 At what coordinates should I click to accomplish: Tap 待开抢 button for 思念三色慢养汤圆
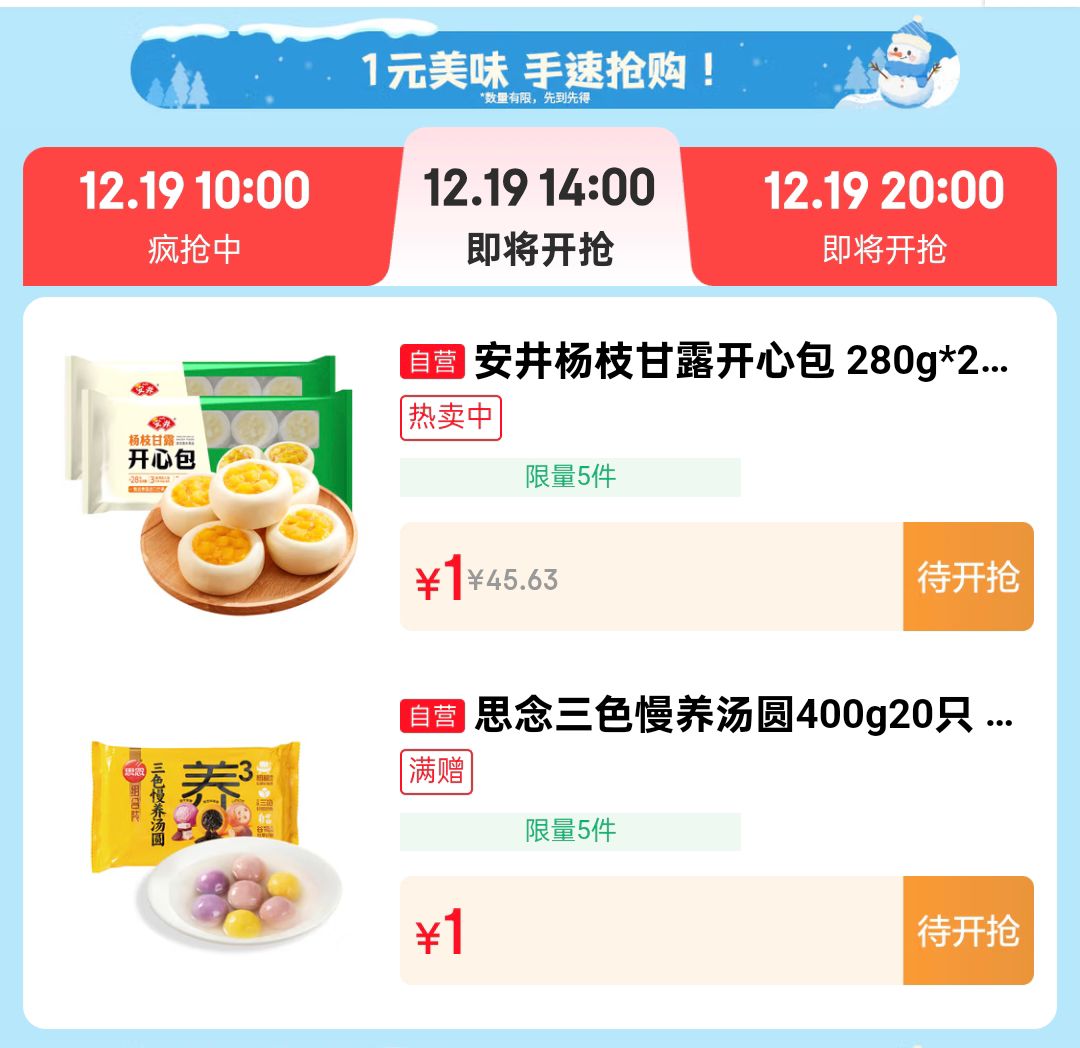tap(967, 931)
